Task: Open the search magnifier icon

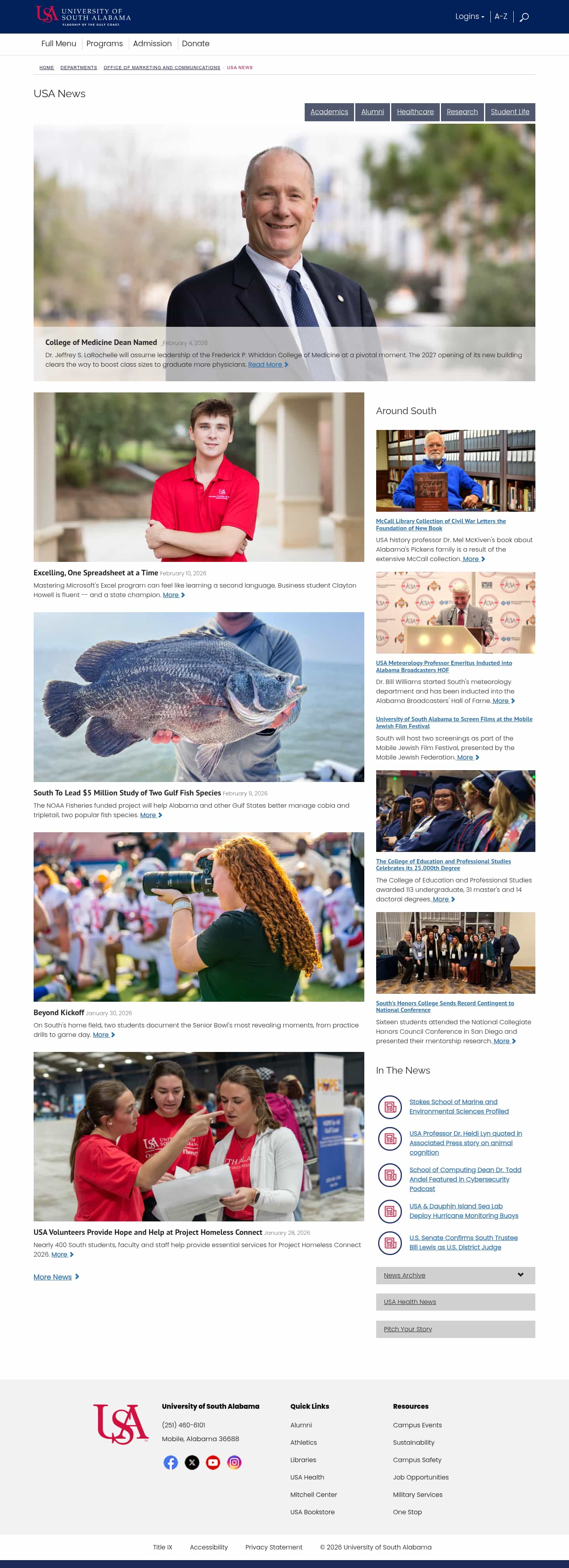Action: point(524,17)
